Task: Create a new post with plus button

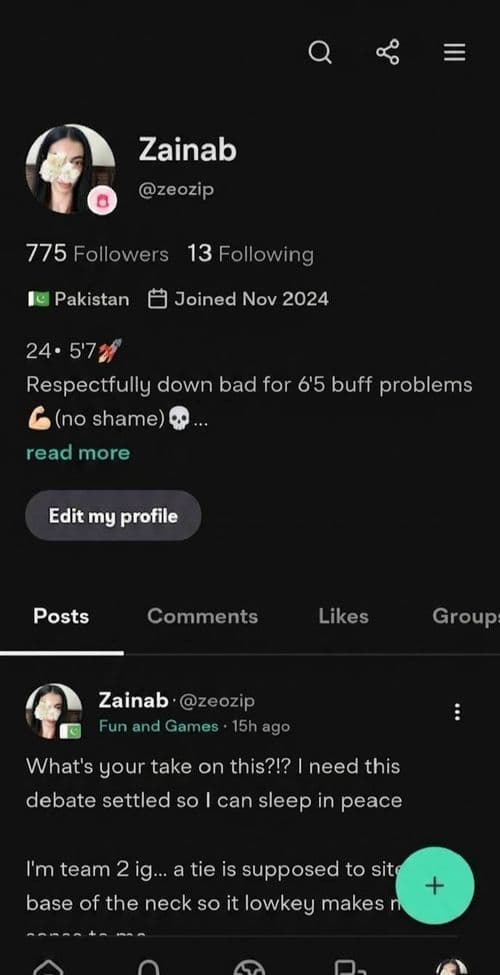Action: pos(435,885)
